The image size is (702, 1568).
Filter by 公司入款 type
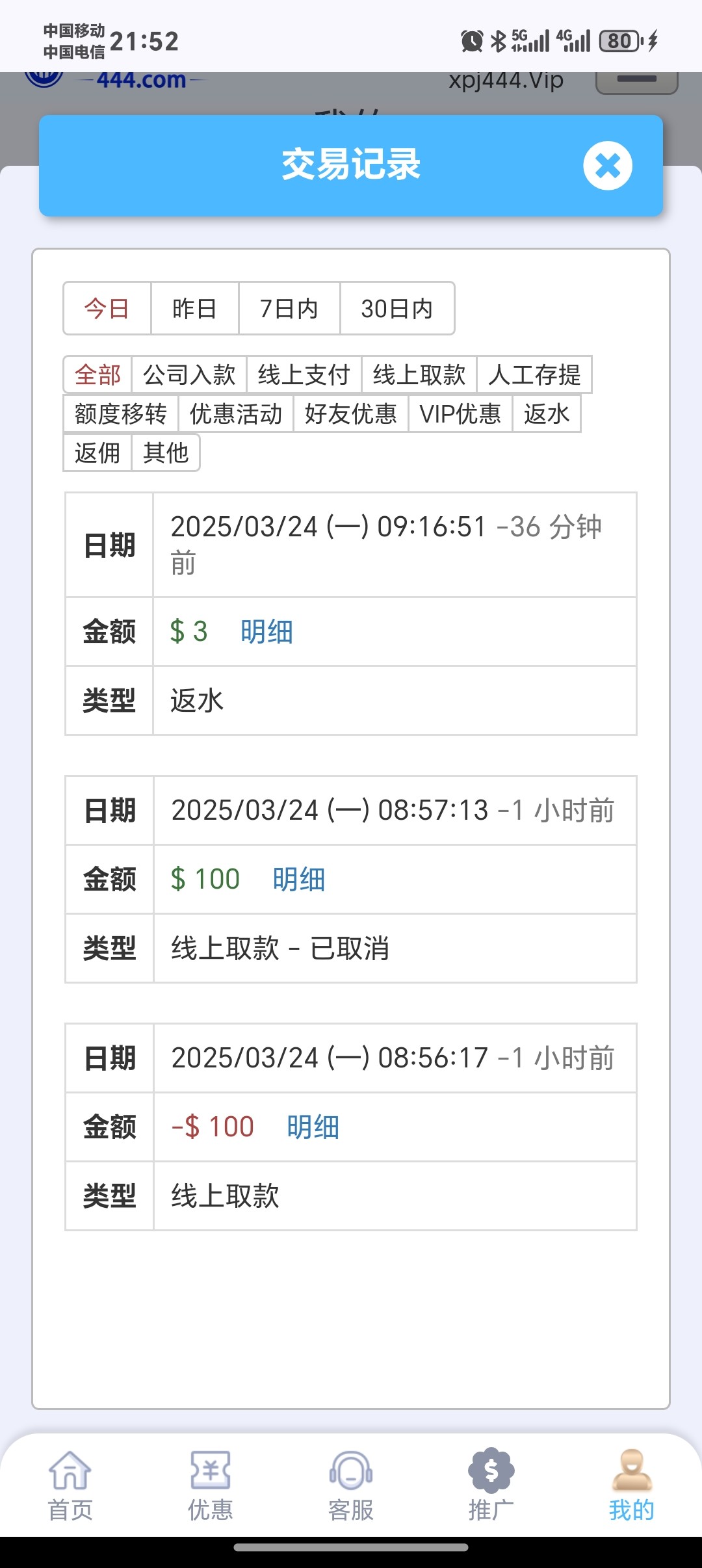[189, 374]
